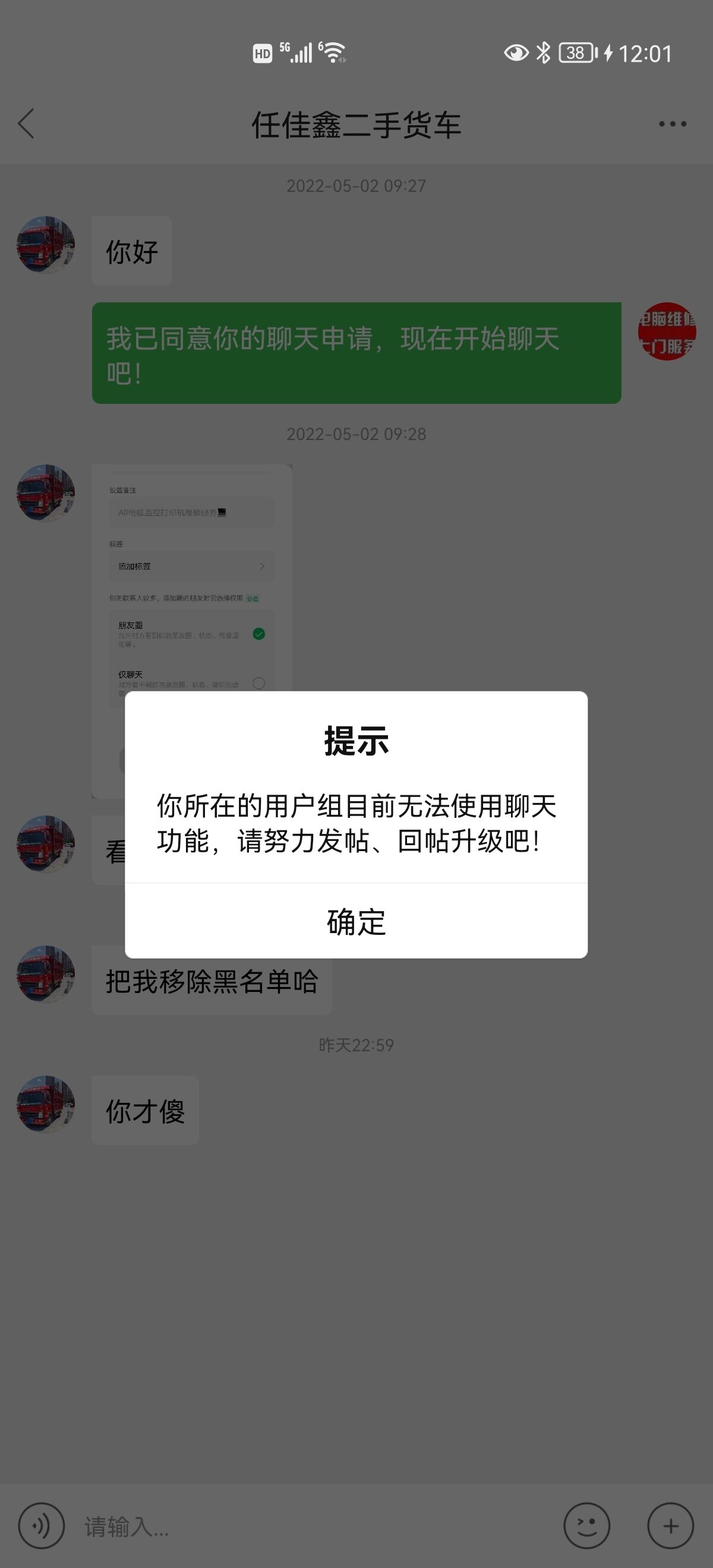
Task: Open the sender's avatar beside 你好
Action: (x=46, y=245)
